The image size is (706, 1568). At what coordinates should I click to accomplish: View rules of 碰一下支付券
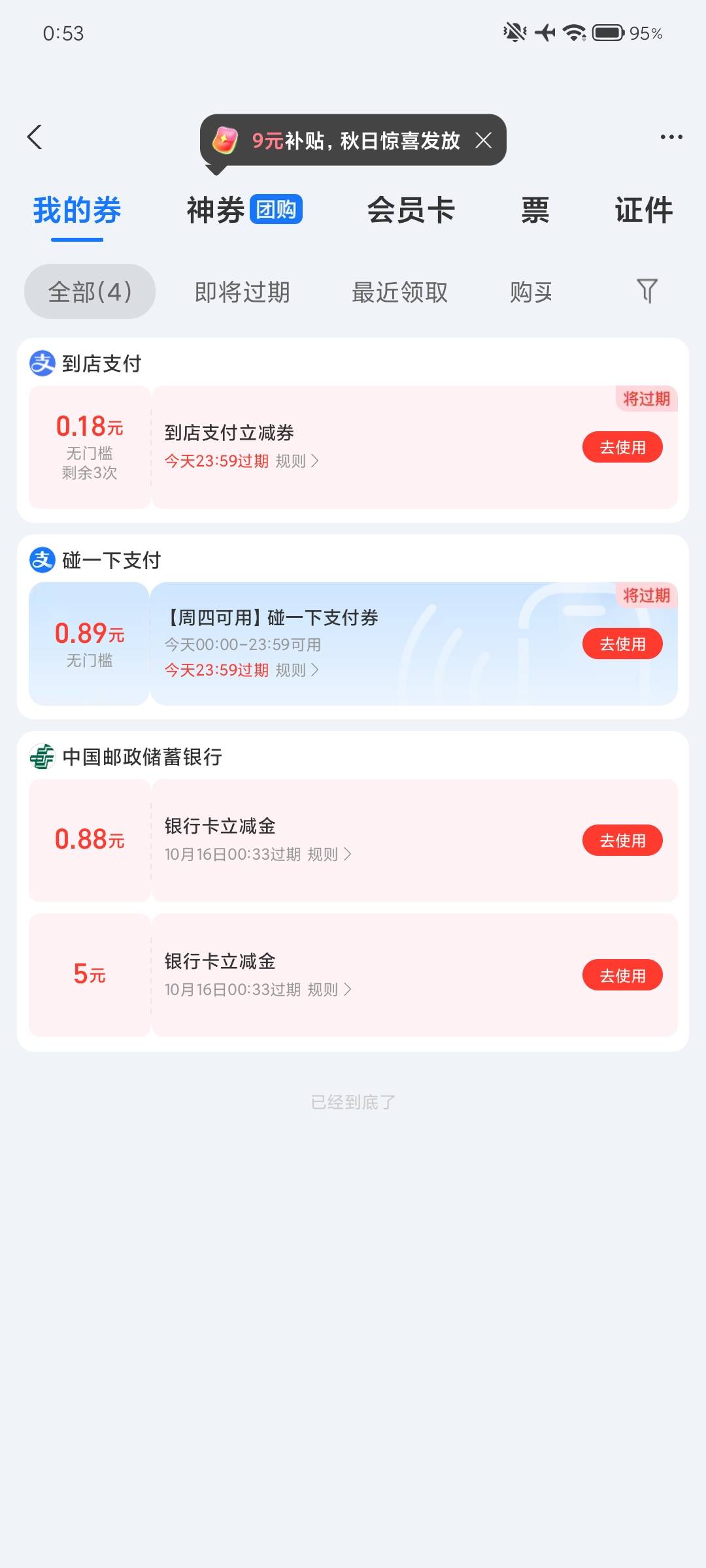(297, 670)
